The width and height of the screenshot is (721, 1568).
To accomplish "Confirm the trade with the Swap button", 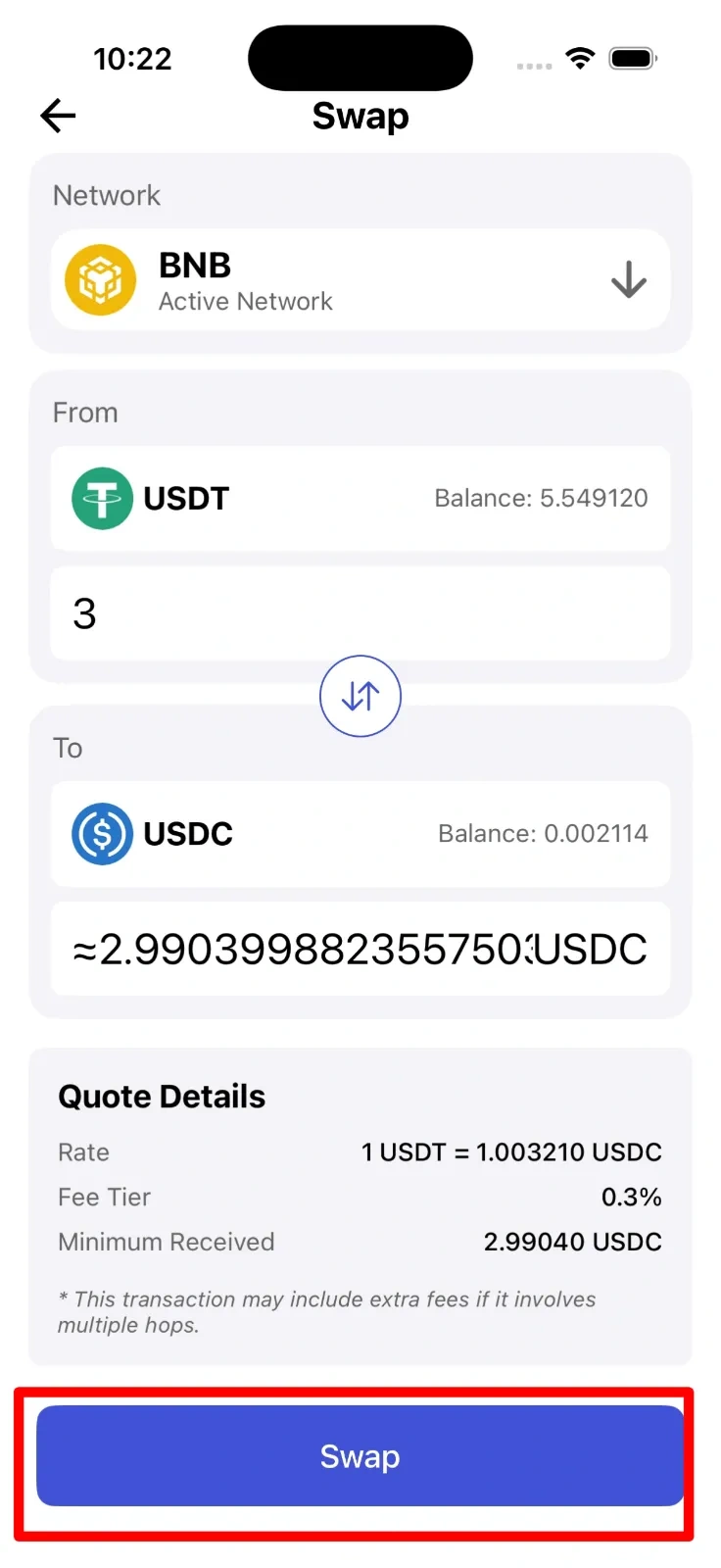I will pos(360,1456).
